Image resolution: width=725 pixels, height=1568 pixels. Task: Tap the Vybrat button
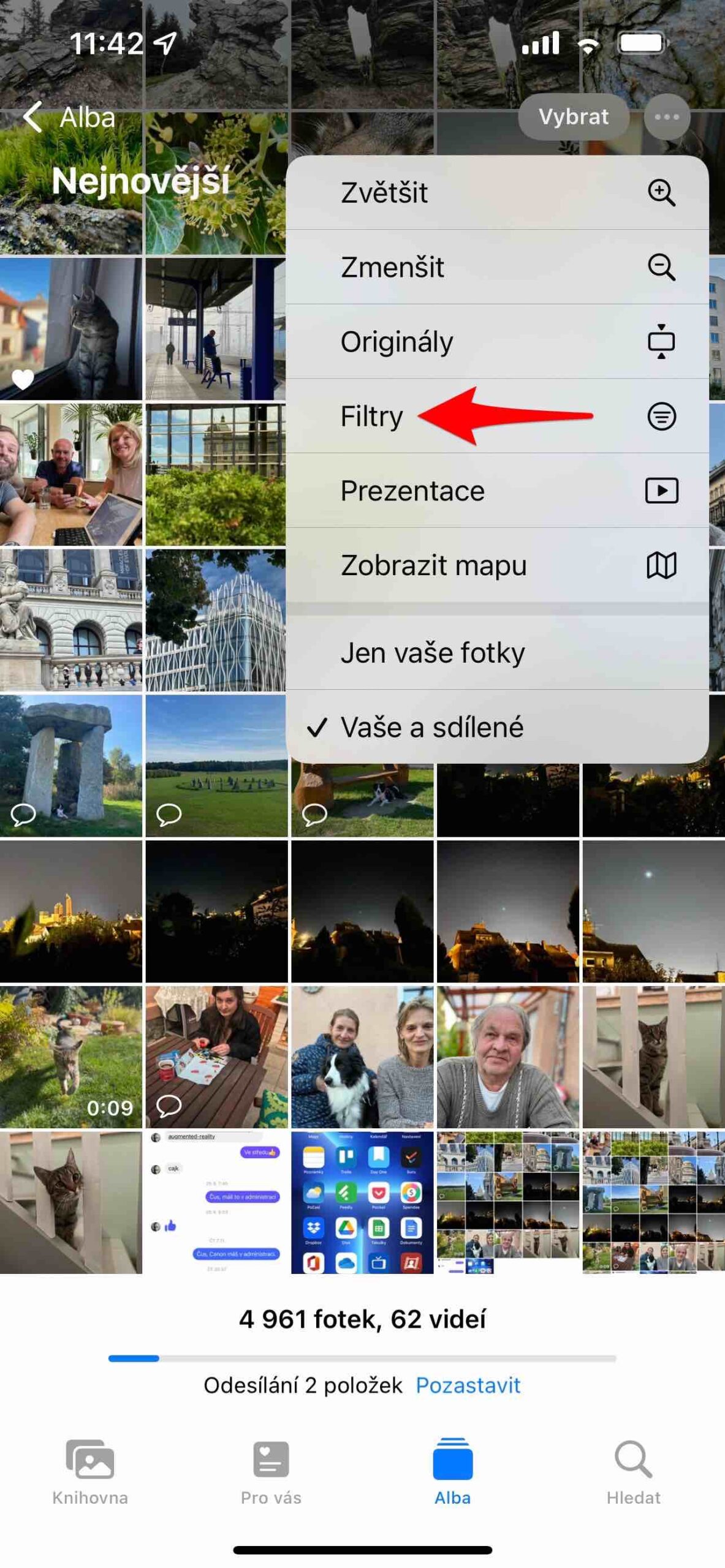point(573,116)
